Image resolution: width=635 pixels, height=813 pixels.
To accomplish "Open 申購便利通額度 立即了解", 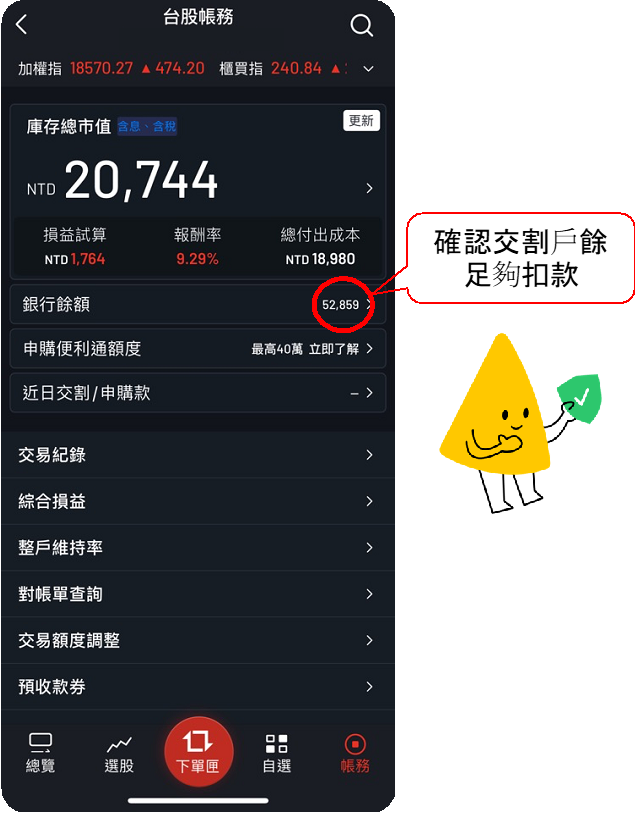I will tap(312, 349).
